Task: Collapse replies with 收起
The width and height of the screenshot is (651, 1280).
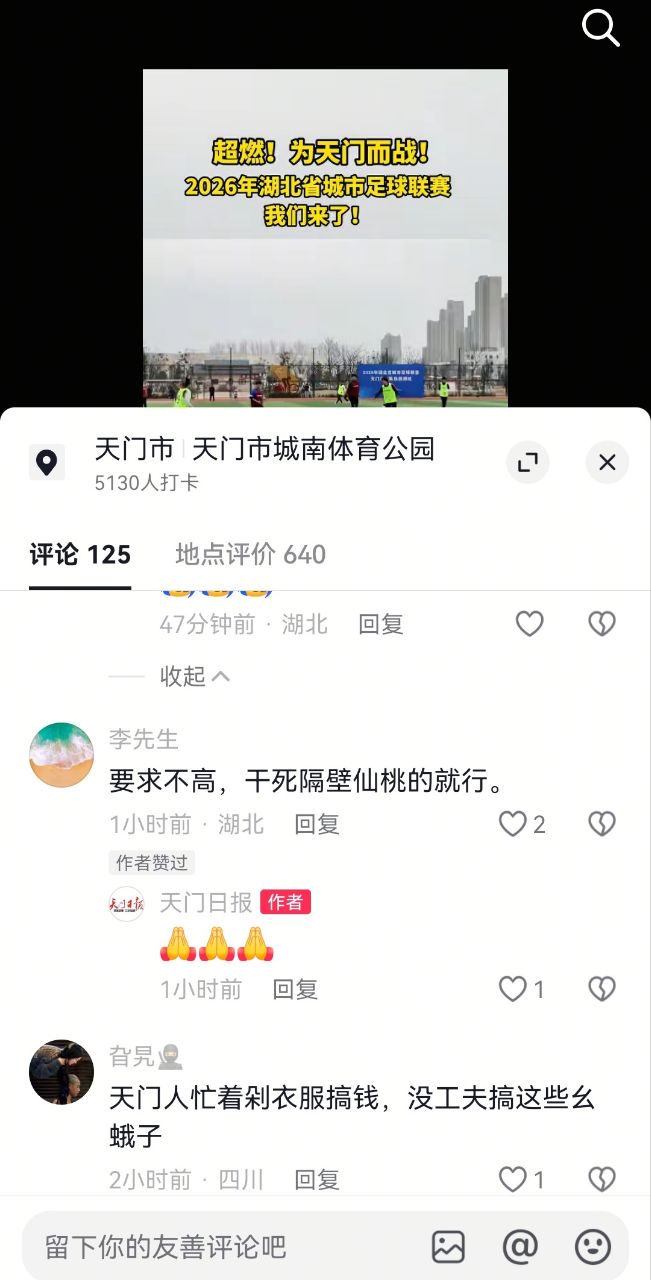Action: [195, 676]
